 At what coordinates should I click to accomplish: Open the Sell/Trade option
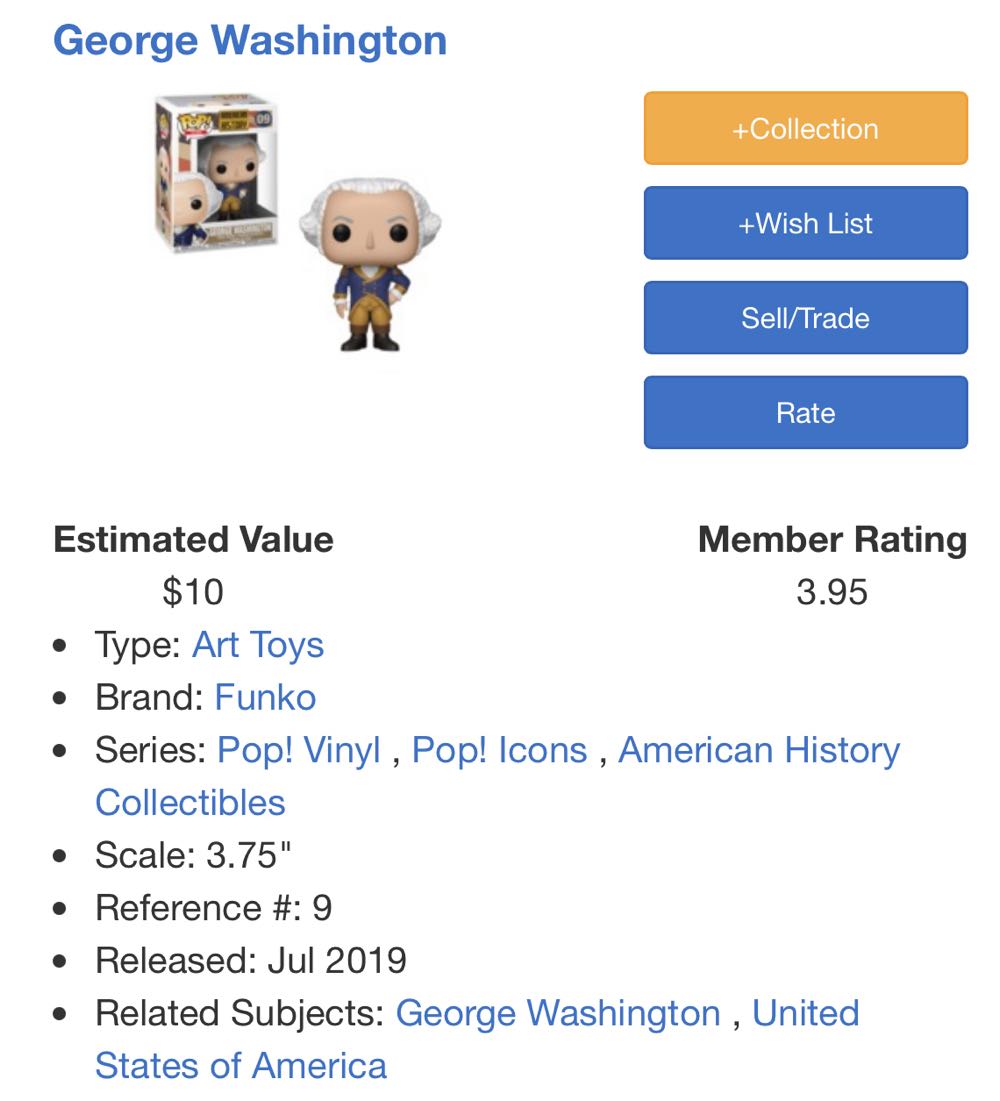[x=805, y=317]
